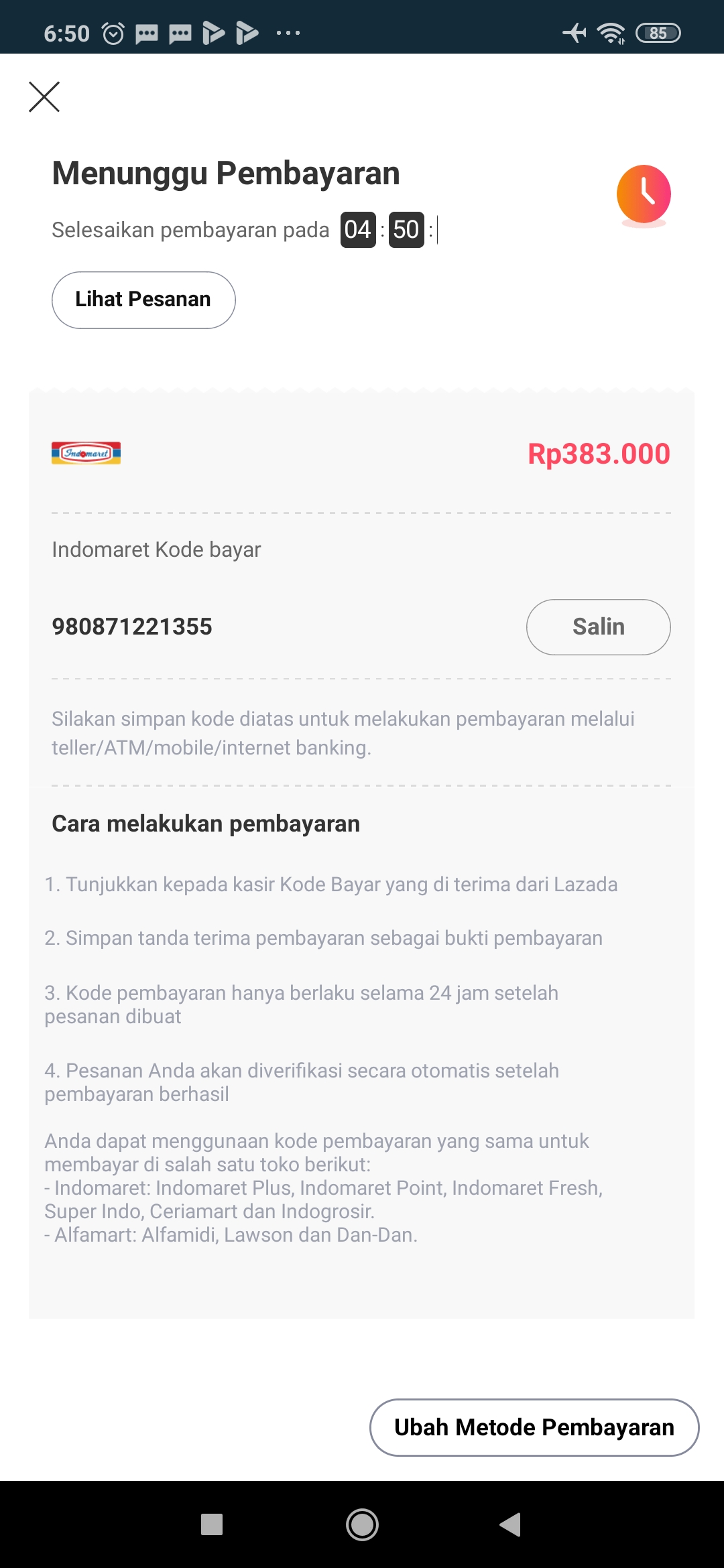Open Lihat Pesanan to view order
724x1568 pixels.
tap(143, 300)
